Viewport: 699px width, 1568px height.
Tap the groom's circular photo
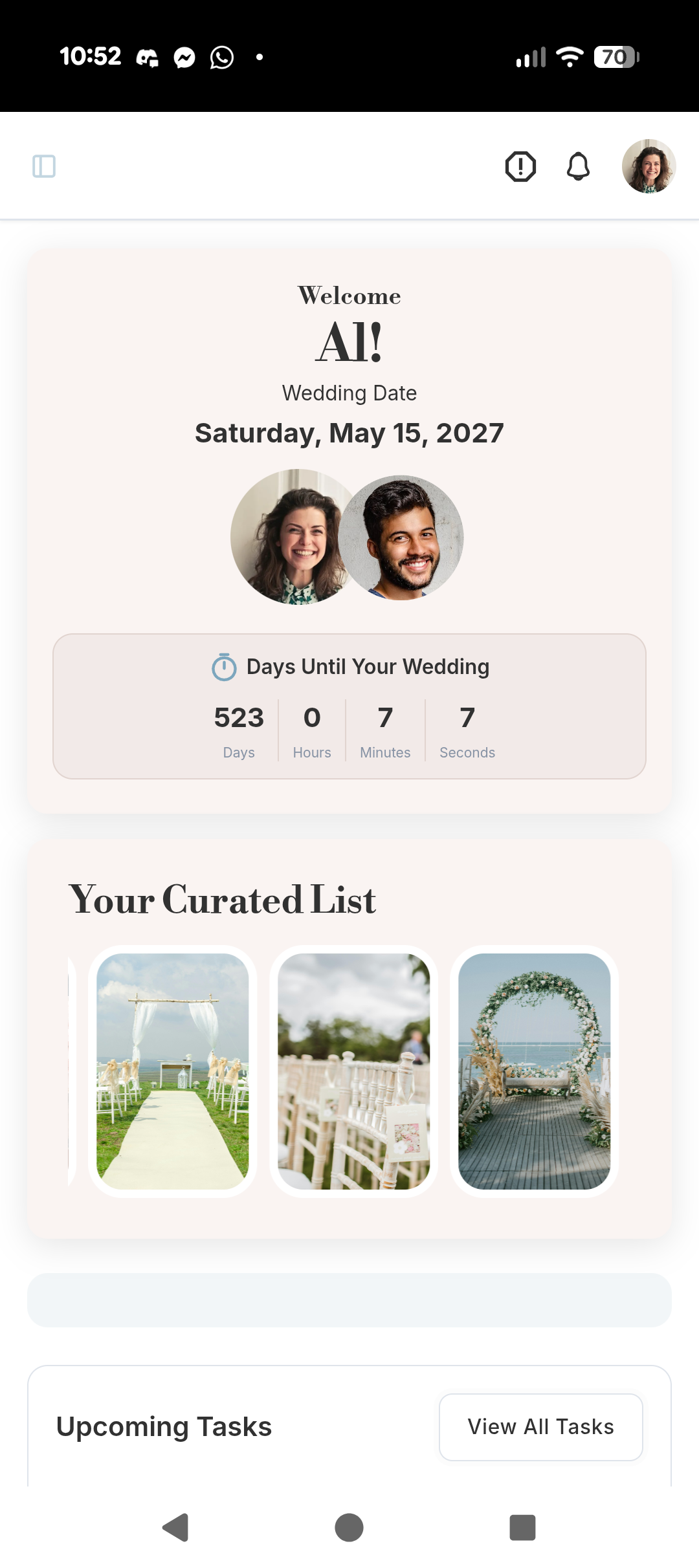404,537
